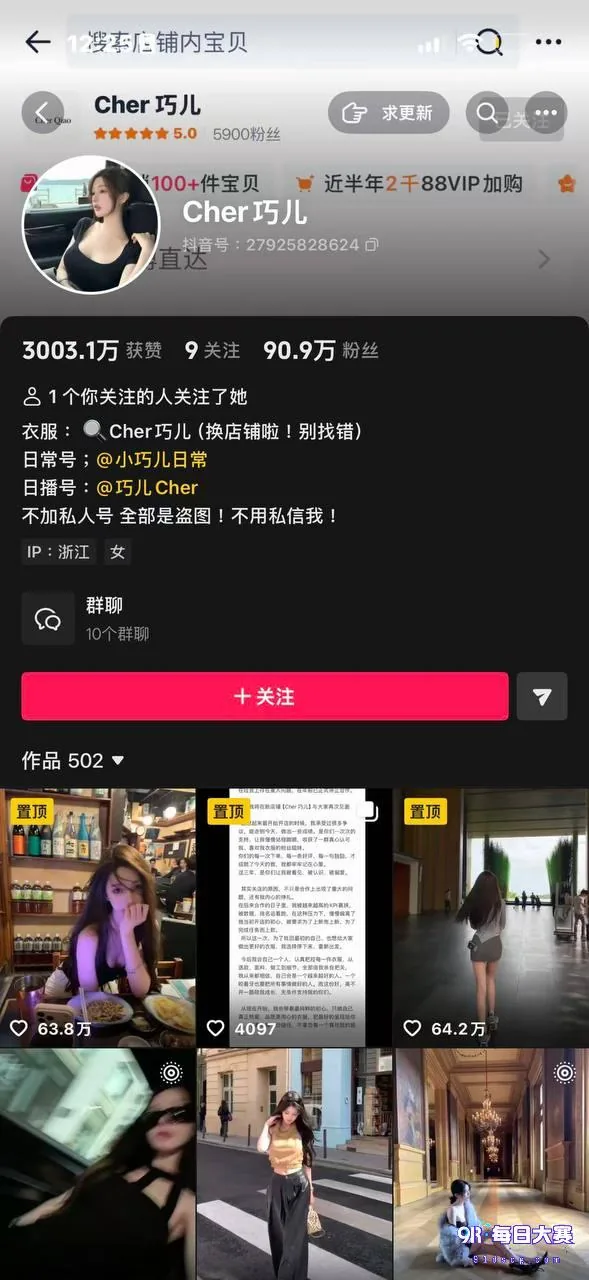Follow this account with the red 关注 button
Viewport: 589px width, 1280px height.
point(265,697)
